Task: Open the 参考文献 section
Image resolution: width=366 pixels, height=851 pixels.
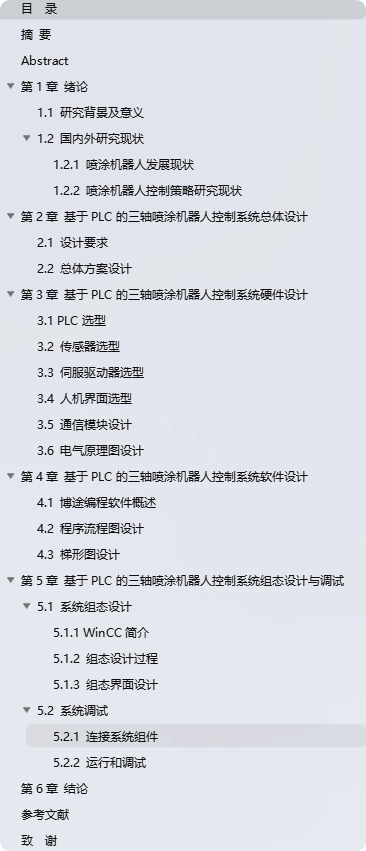Action: 45,815
